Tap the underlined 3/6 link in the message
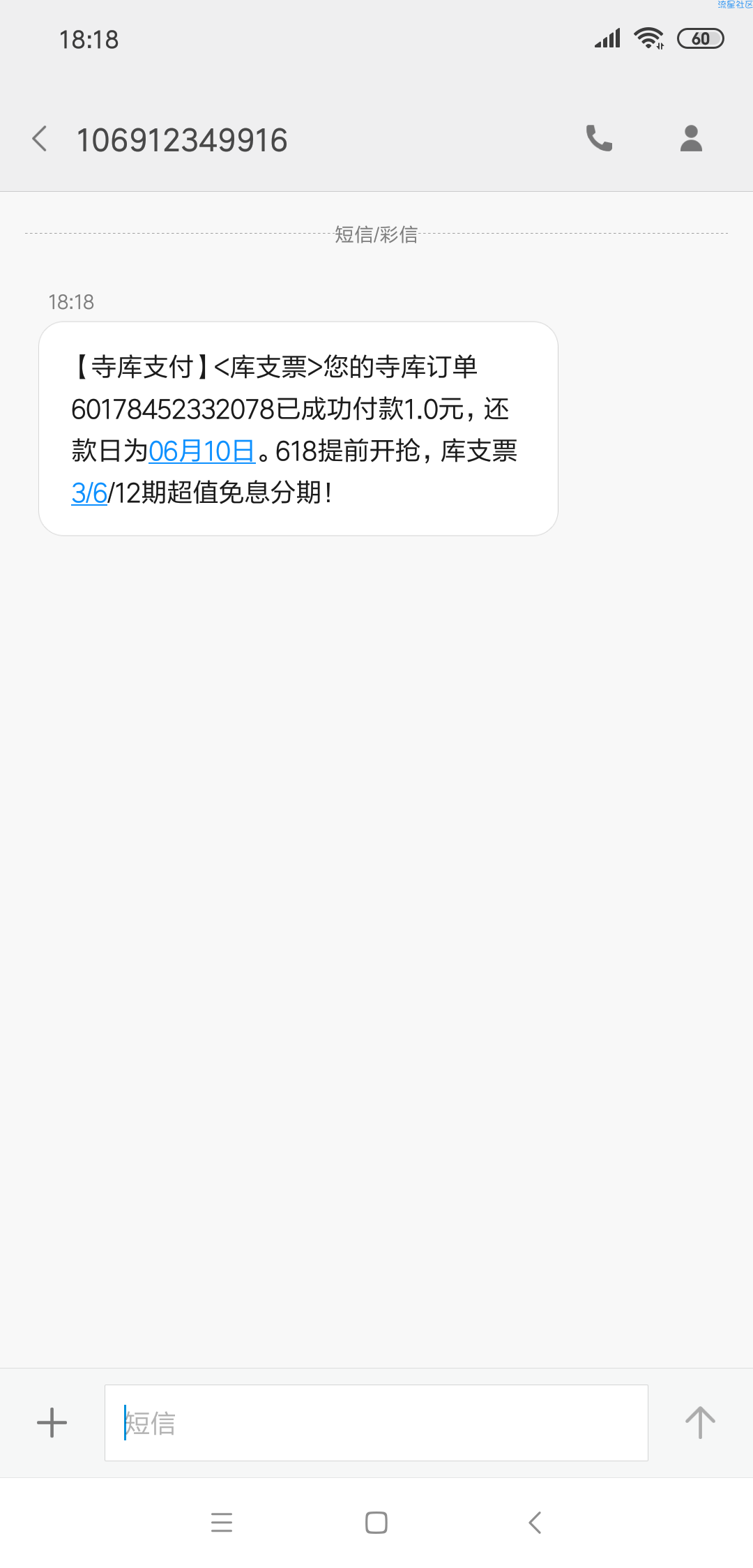 point(89,493)
